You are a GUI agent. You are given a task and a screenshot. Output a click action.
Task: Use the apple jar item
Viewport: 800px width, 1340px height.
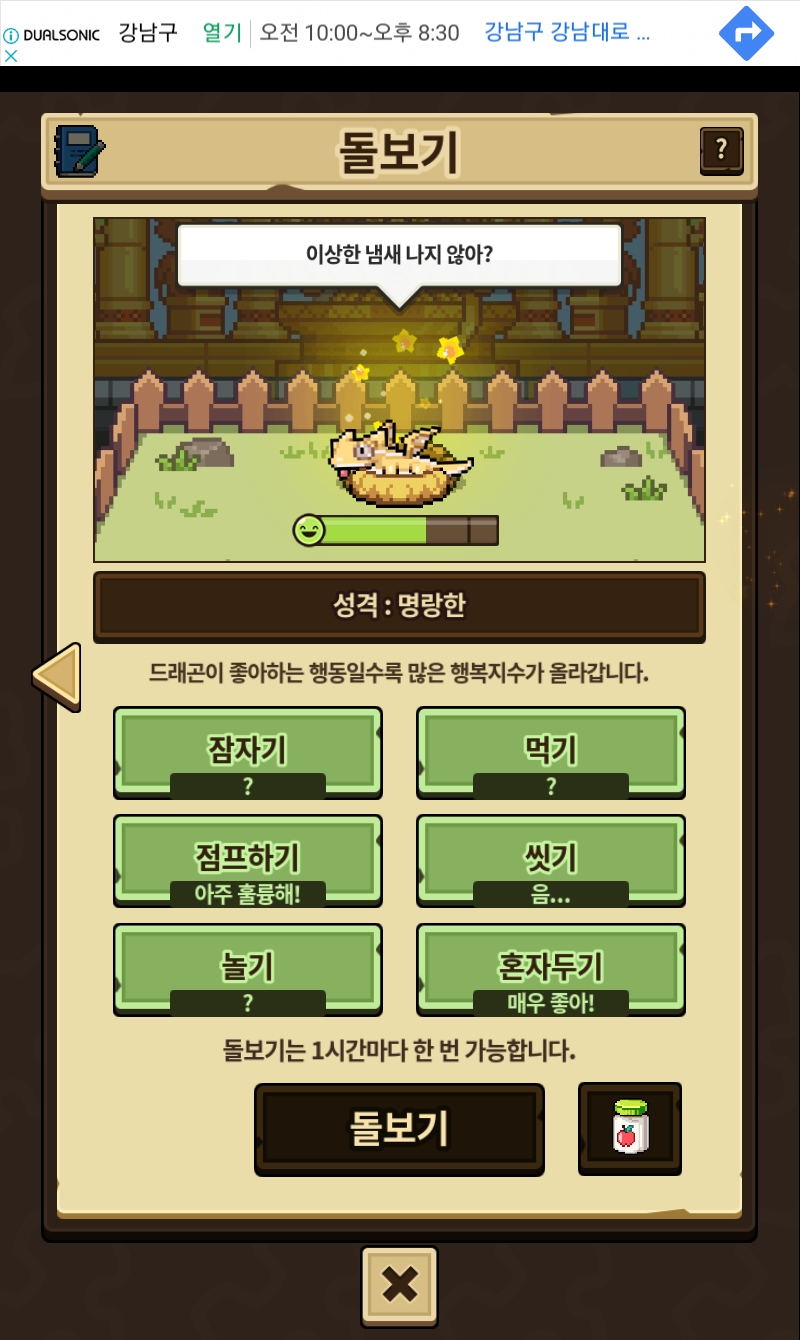[x=630, y=1128]
